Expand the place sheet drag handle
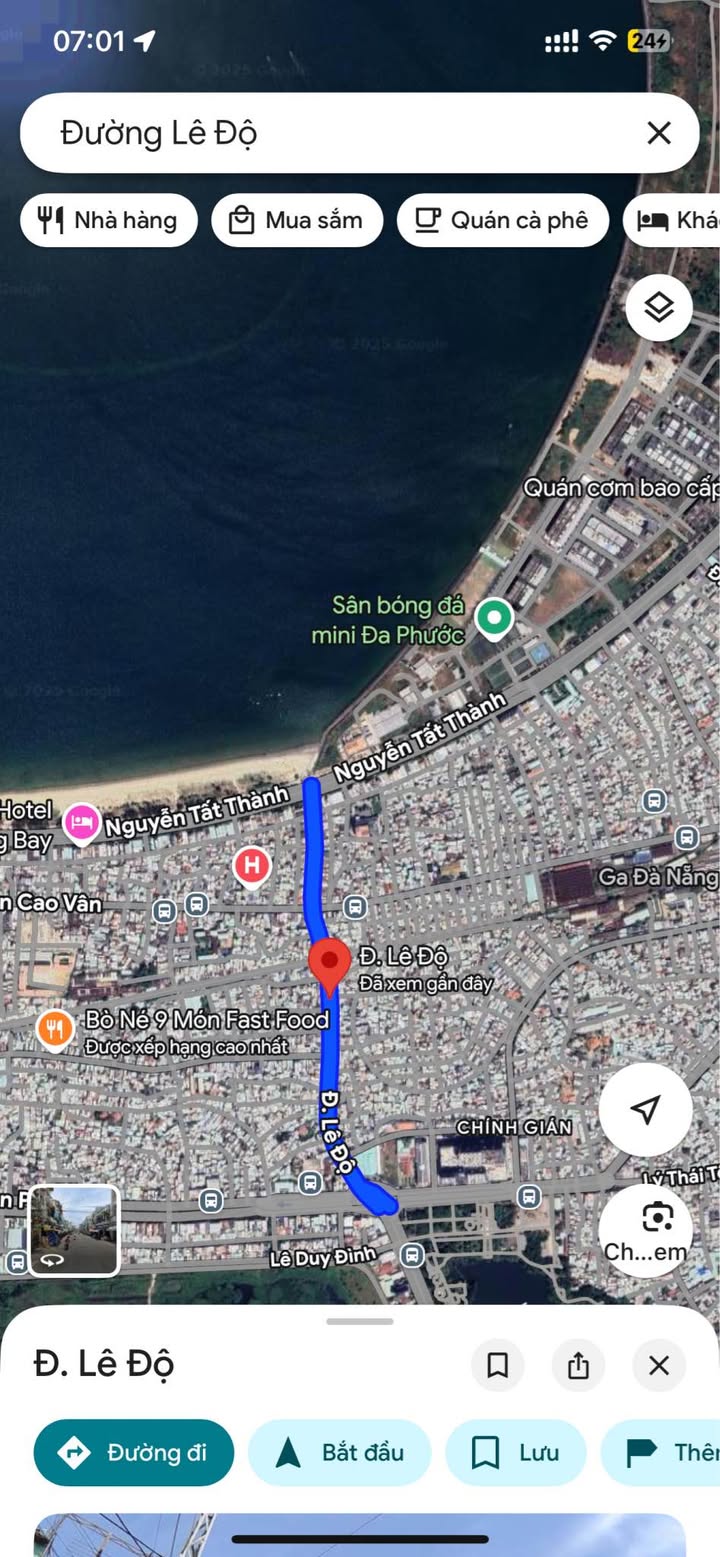The height and width of the screenshot is (1557, 720). click(360, 1321)
